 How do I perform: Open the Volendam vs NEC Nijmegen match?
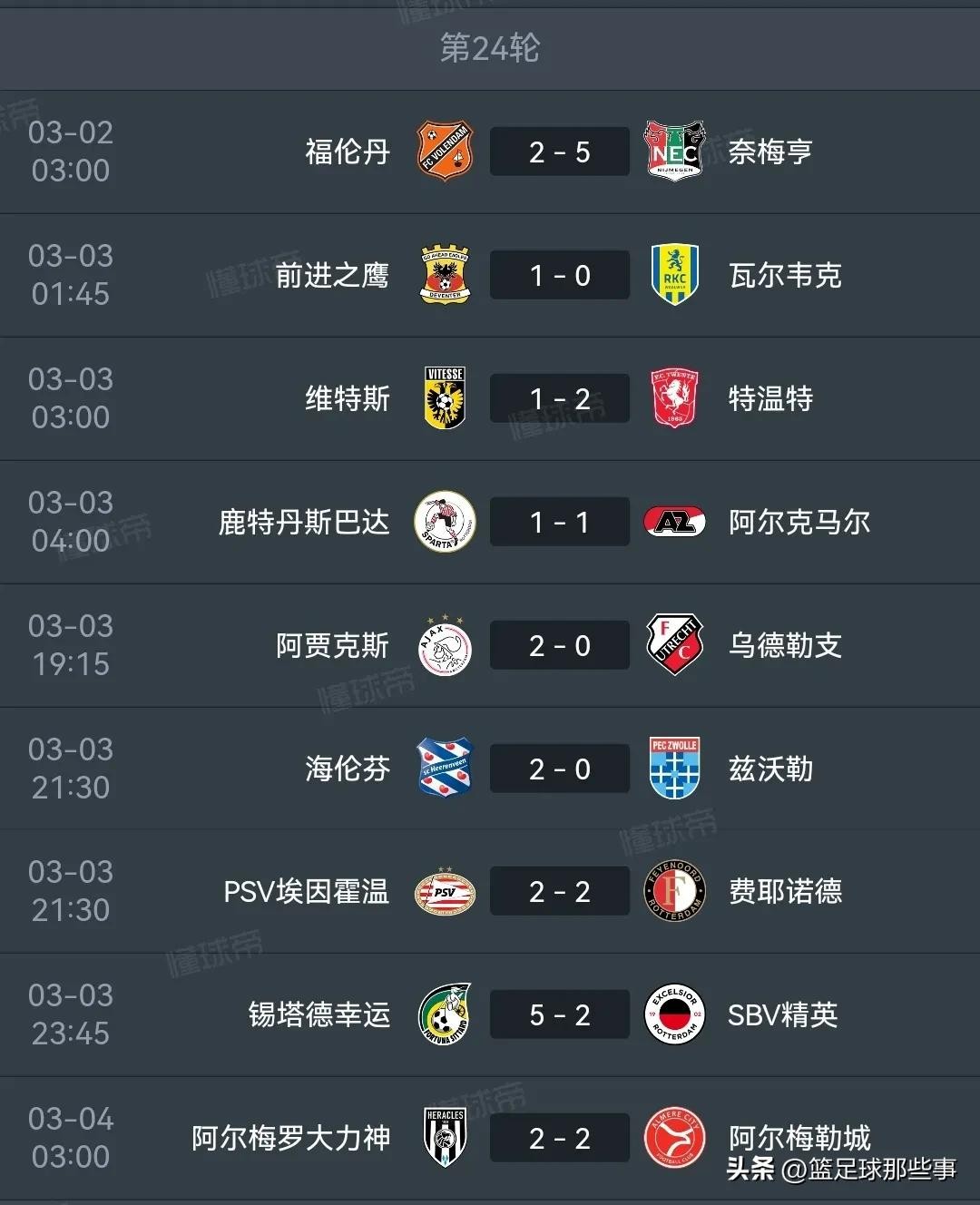coord(559,152)
